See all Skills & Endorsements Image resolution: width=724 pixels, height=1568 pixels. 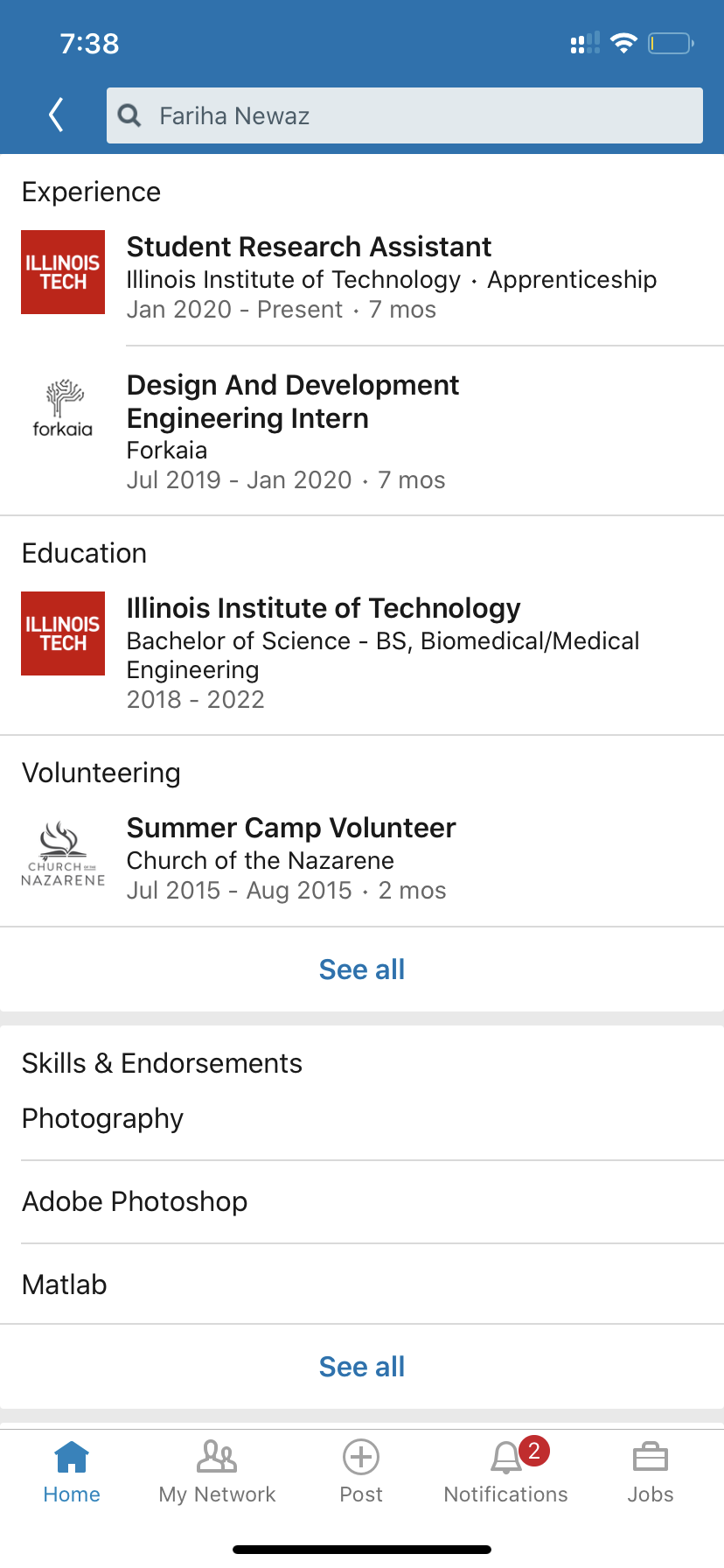click(361, 1367)
